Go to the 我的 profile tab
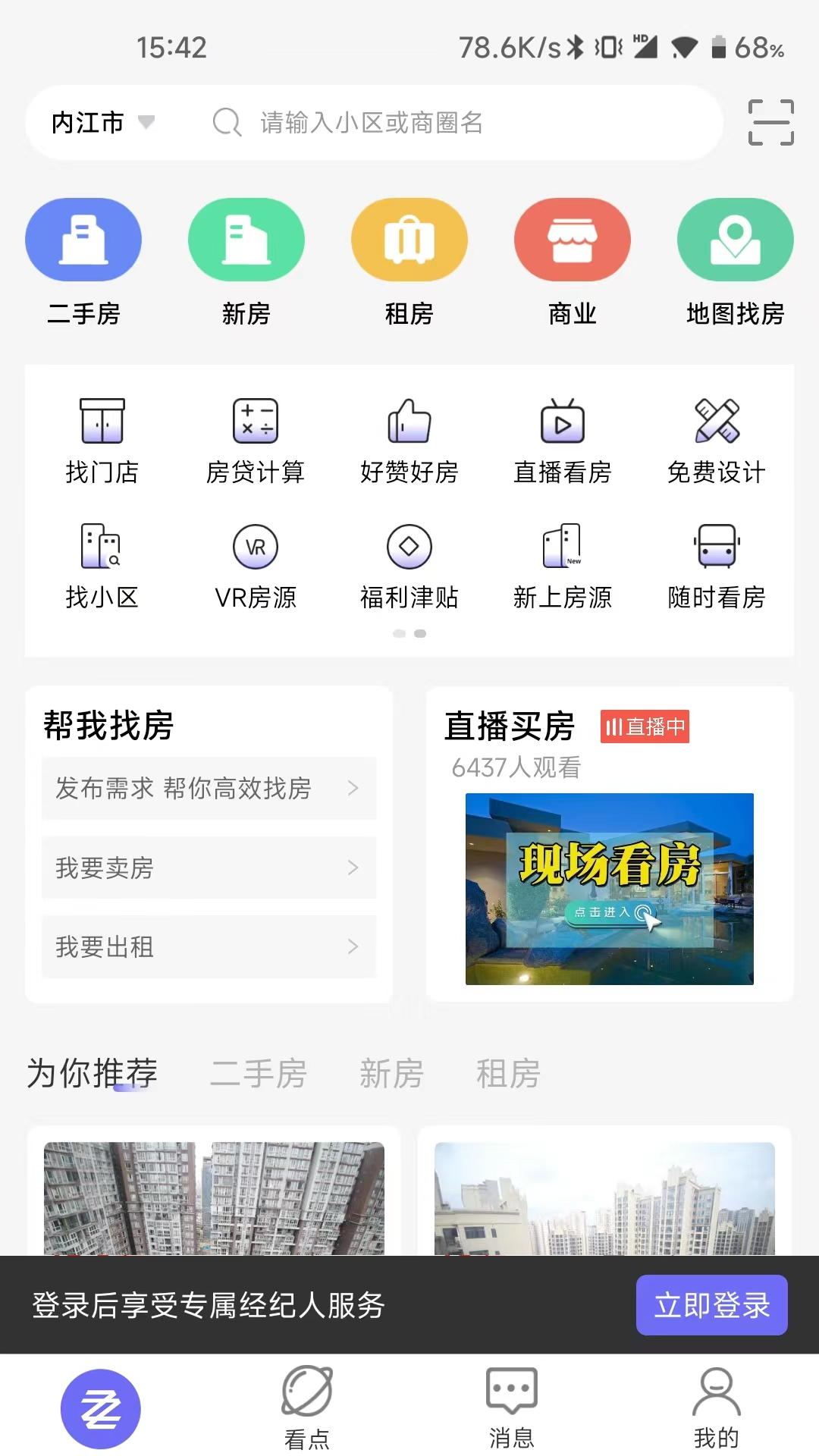This screenshot has height=1456, width=819. tap(716, 1407)
